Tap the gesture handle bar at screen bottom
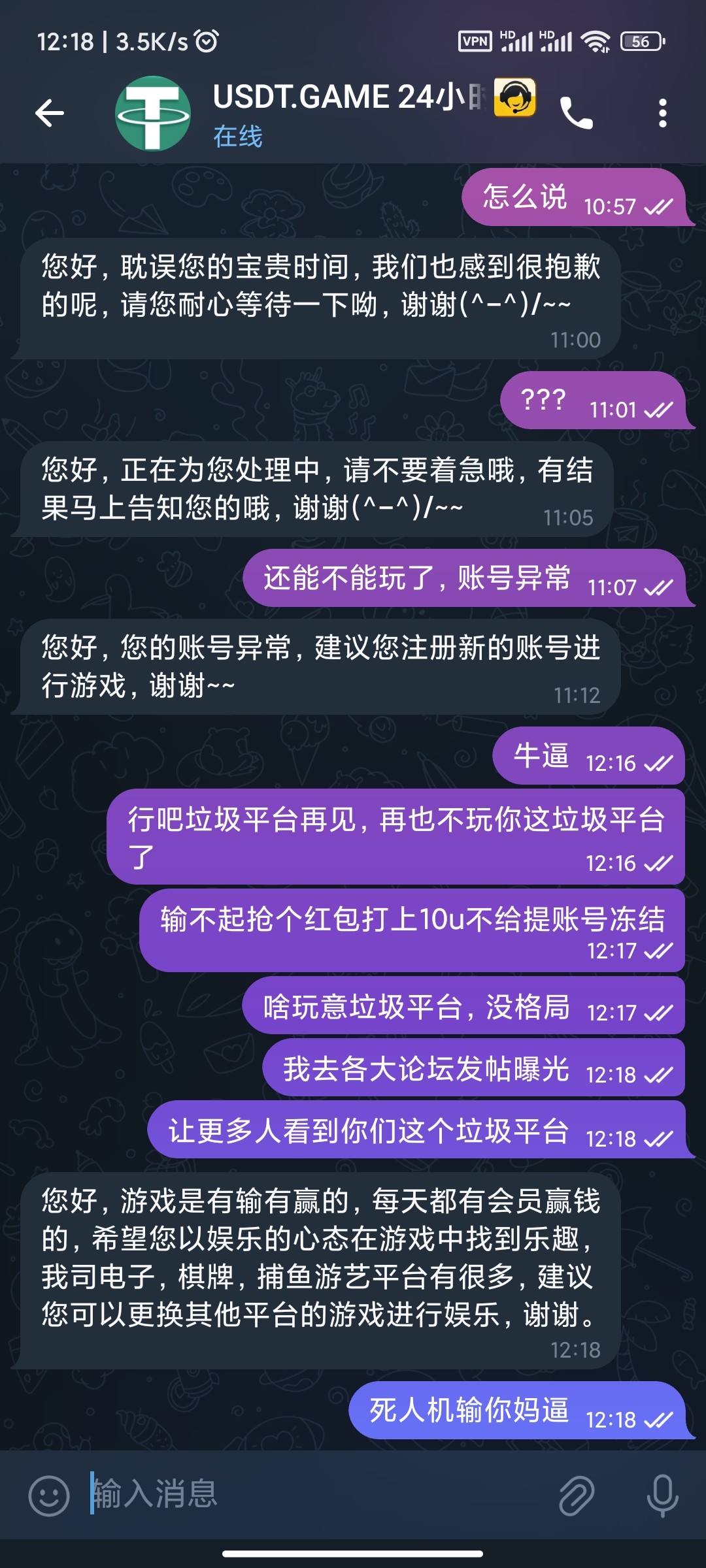The width and height of the screenshot is (706, 1568). pos(353,1554)
